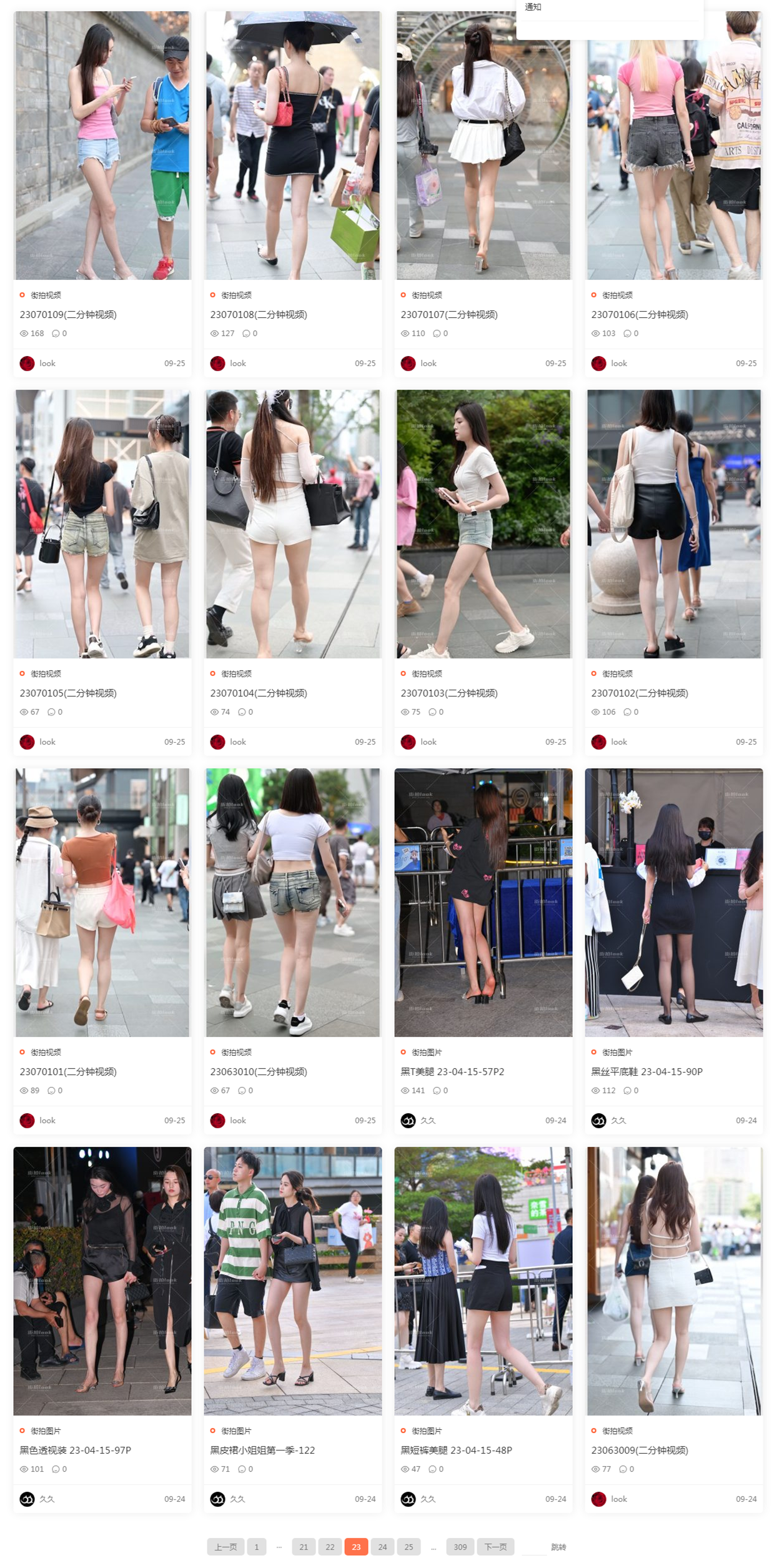Open the 黑丝平底鞋 23-04-15-90P post

coord(647,1071)
